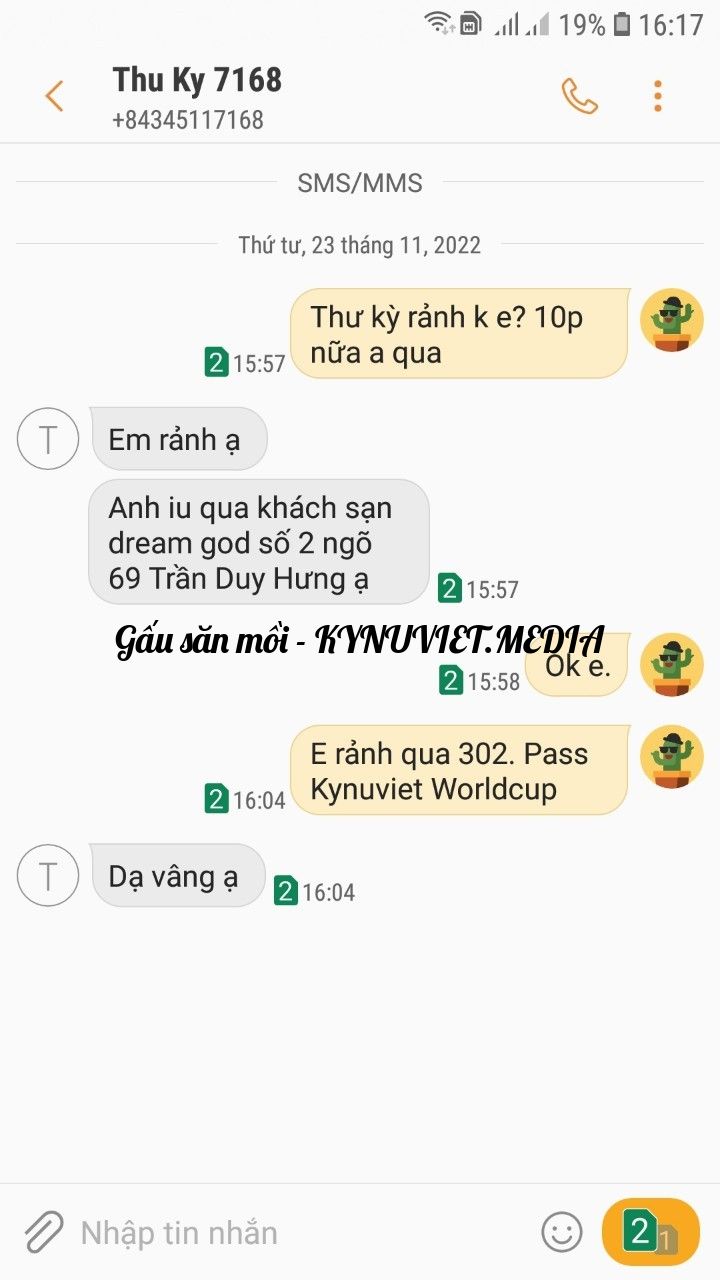Image resolution: width=720 pixels, height=1280 pixels.
Task: Open the emoji picker
Action: 562,1232
